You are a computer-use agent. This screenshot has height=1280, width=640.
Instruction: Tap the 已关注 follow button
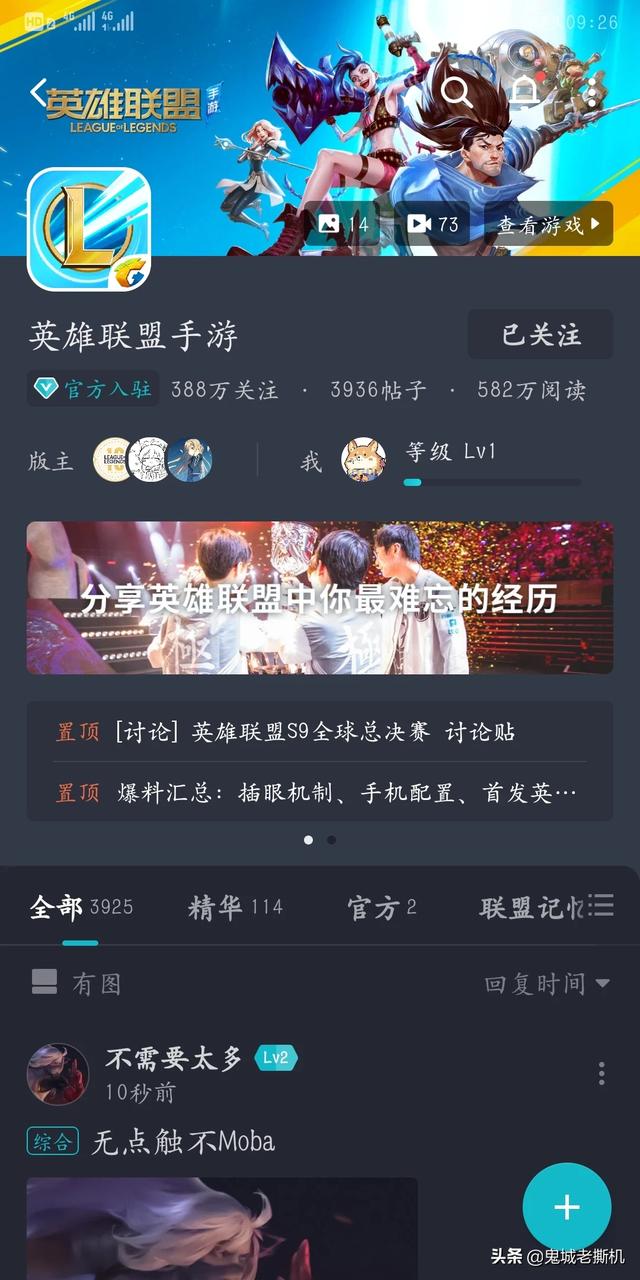pos(540,335)
